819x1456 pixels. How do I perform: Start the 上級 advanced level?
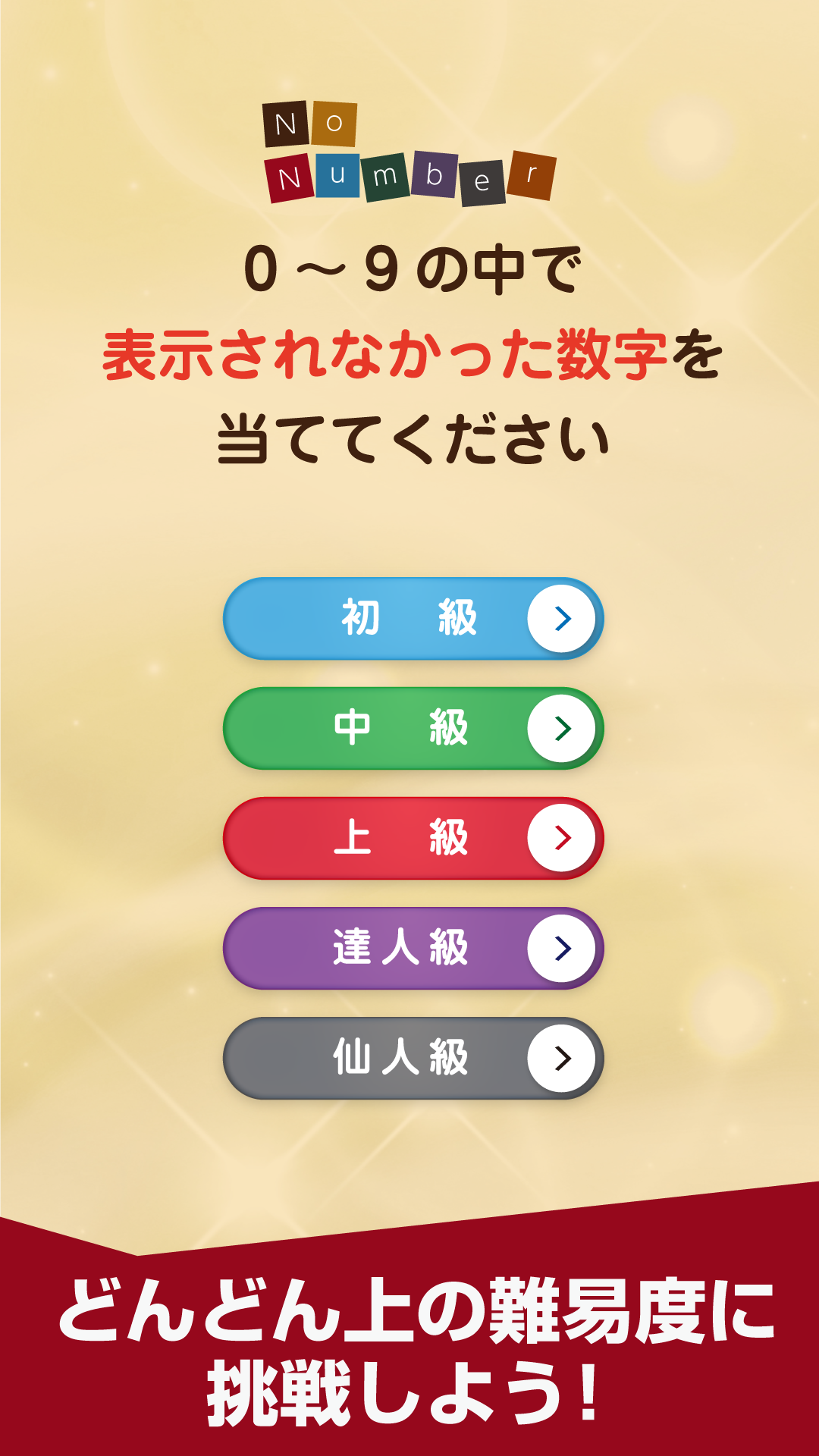(x=413, y=838)
